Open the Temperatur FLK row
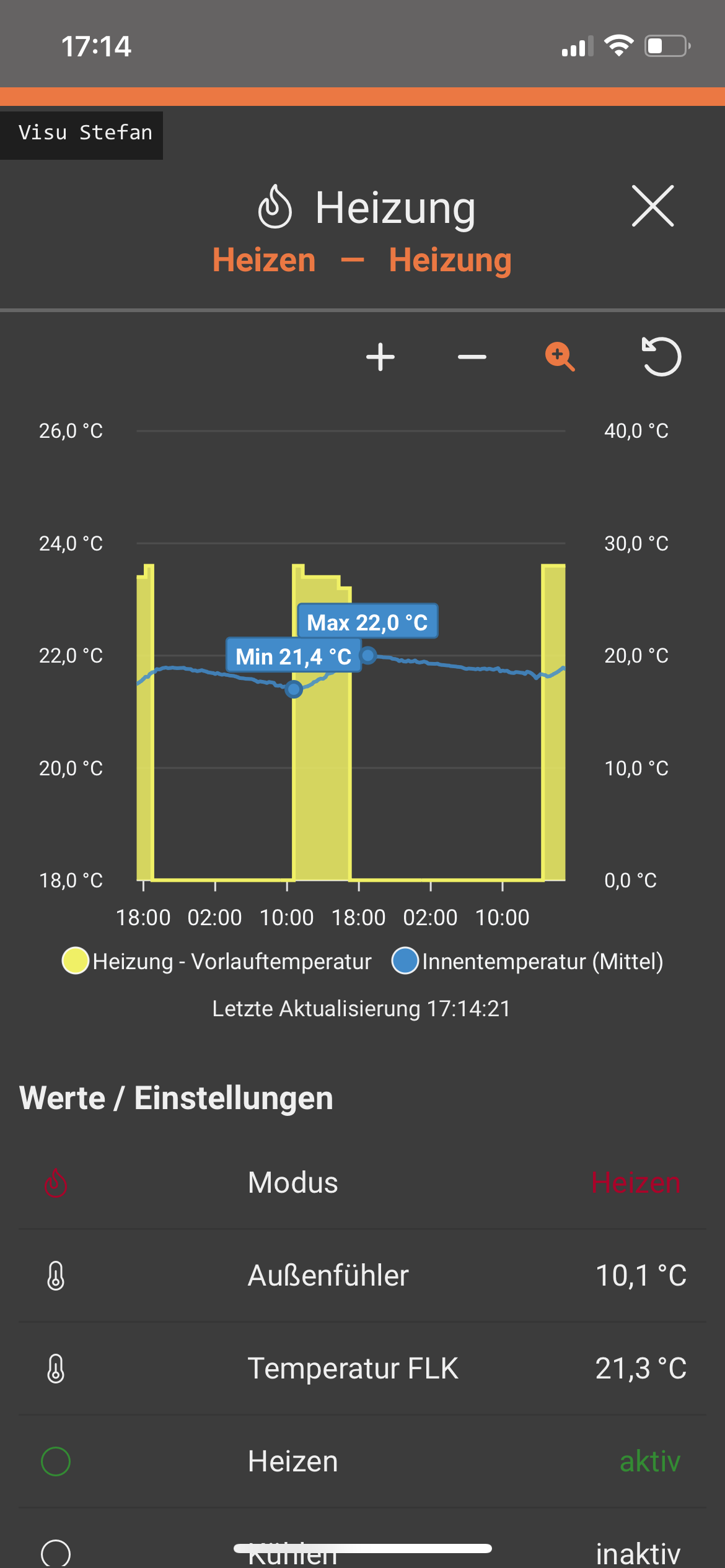Image resolution: width=725 pixels, height=1568 pixels. (362, 1369)
